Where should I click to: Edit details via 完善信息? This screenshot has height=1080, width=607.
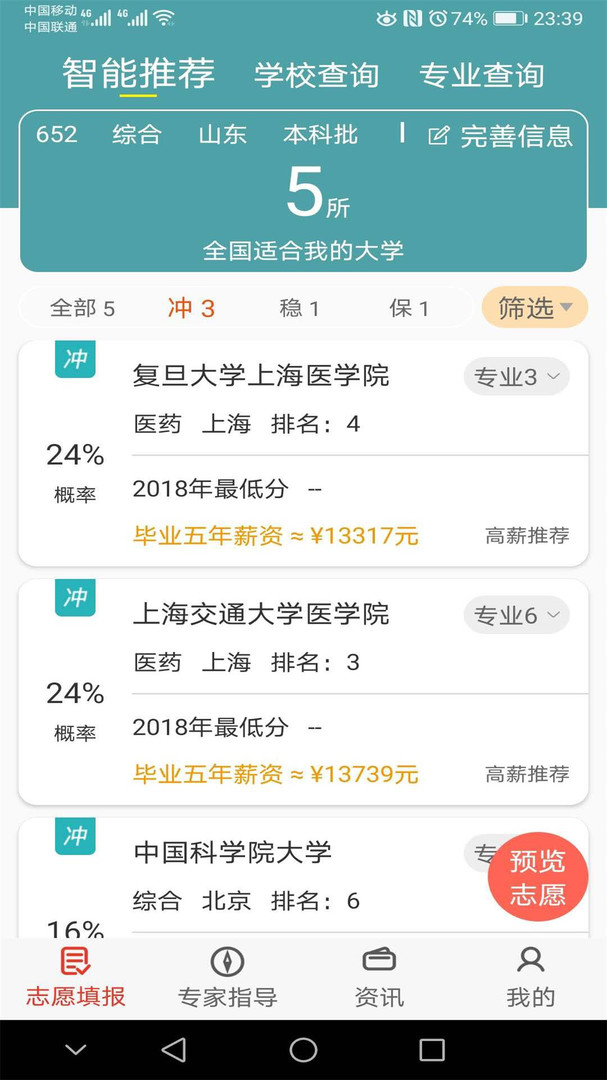pos(501,136)
